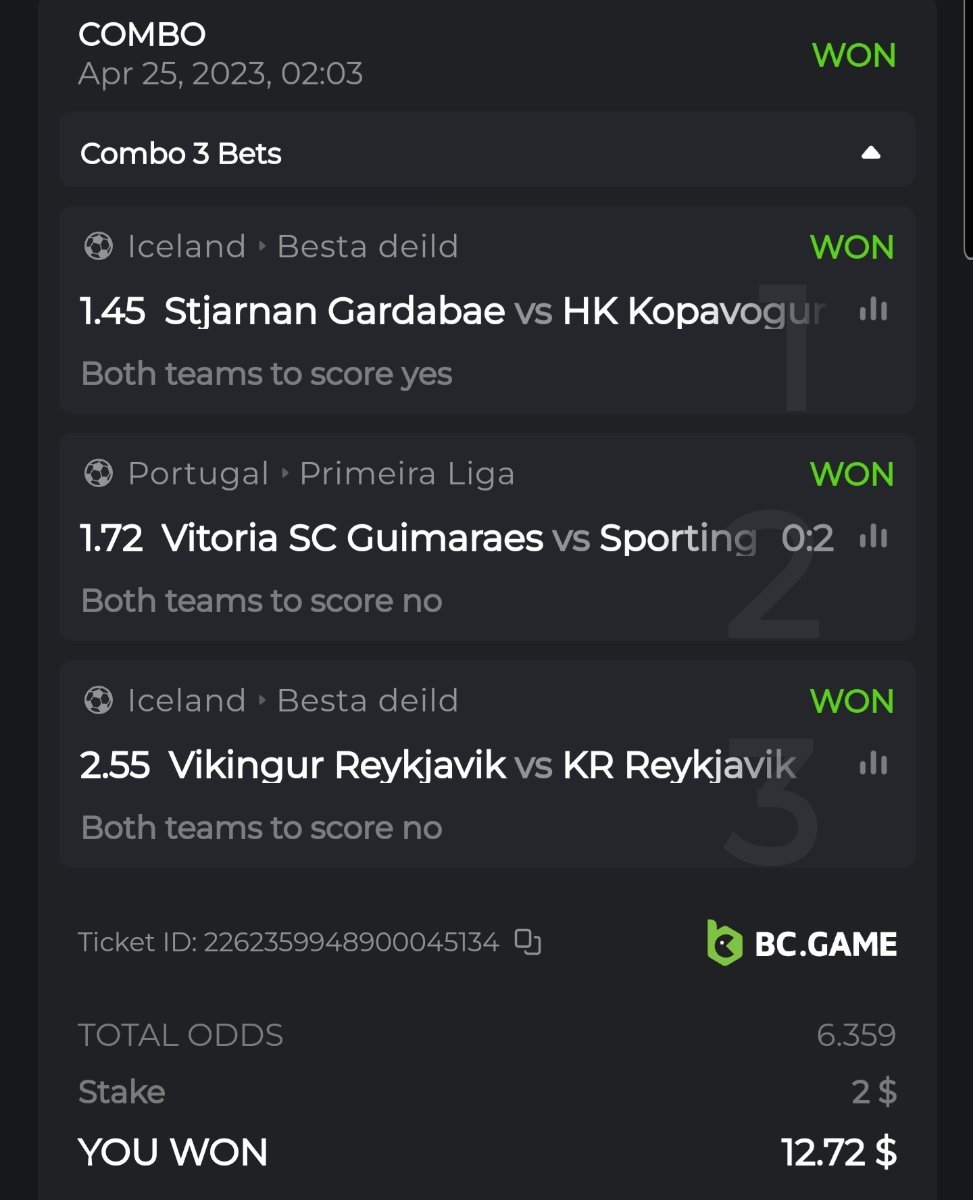Open stats for Vitoria SC Guimaraes vs Sporting

(873, 538)
